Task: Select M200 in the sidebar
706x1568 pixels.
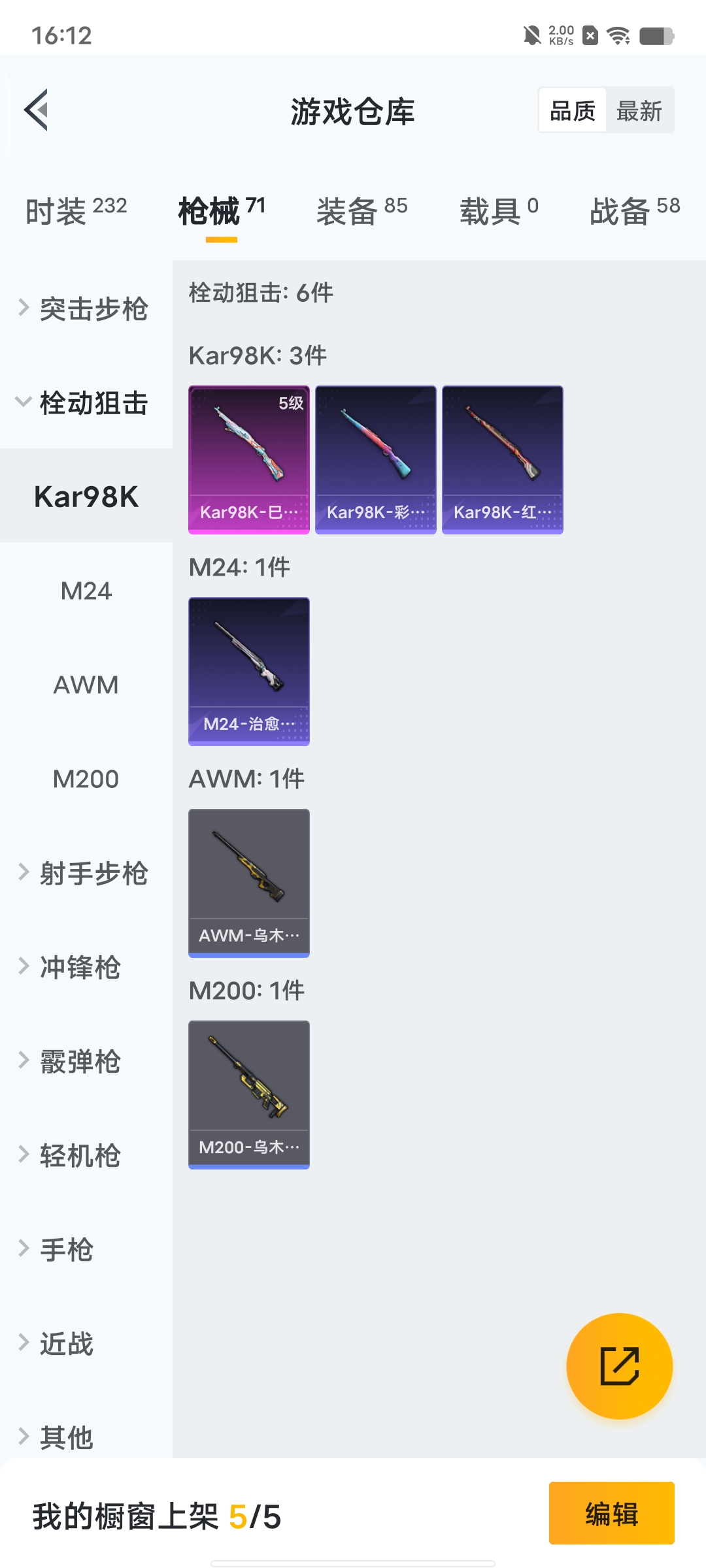Action: [x=86, y=779]
